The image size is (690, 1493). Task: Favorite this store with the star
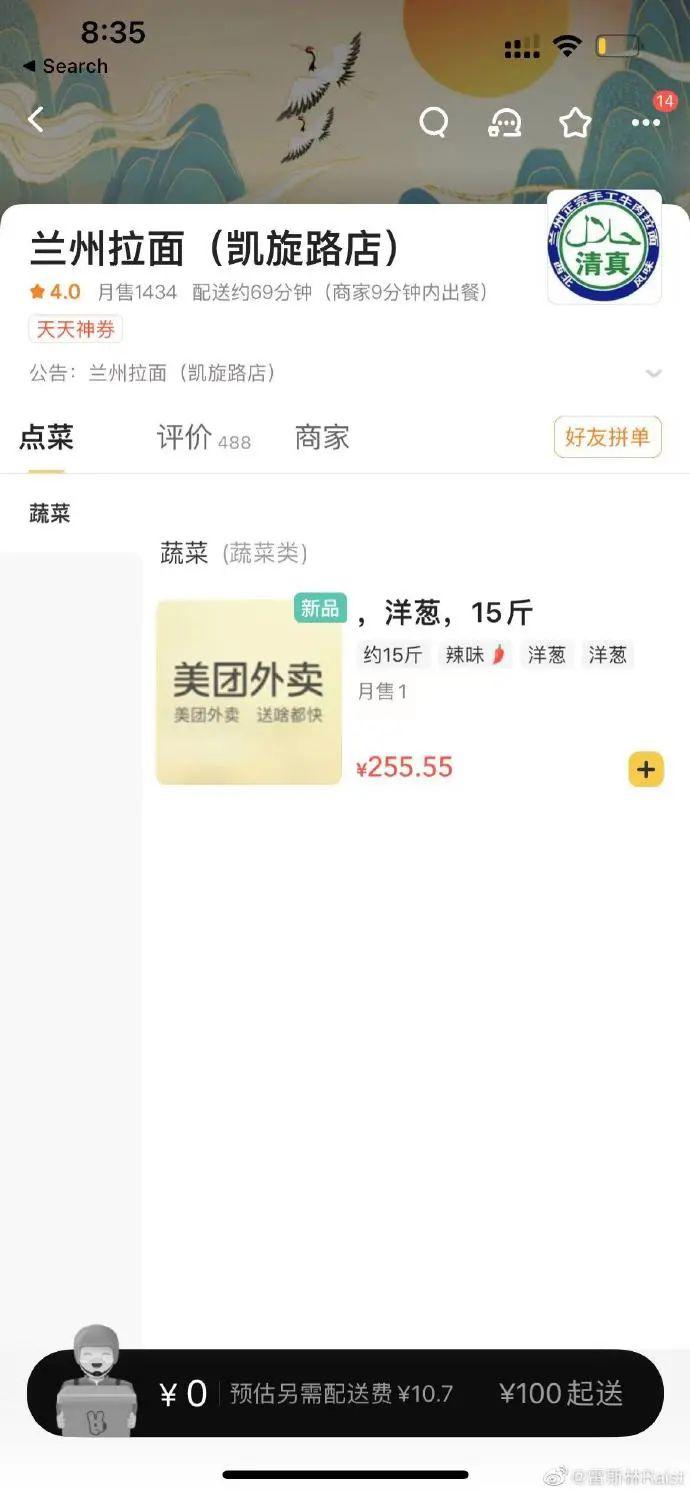click(575, 123)
